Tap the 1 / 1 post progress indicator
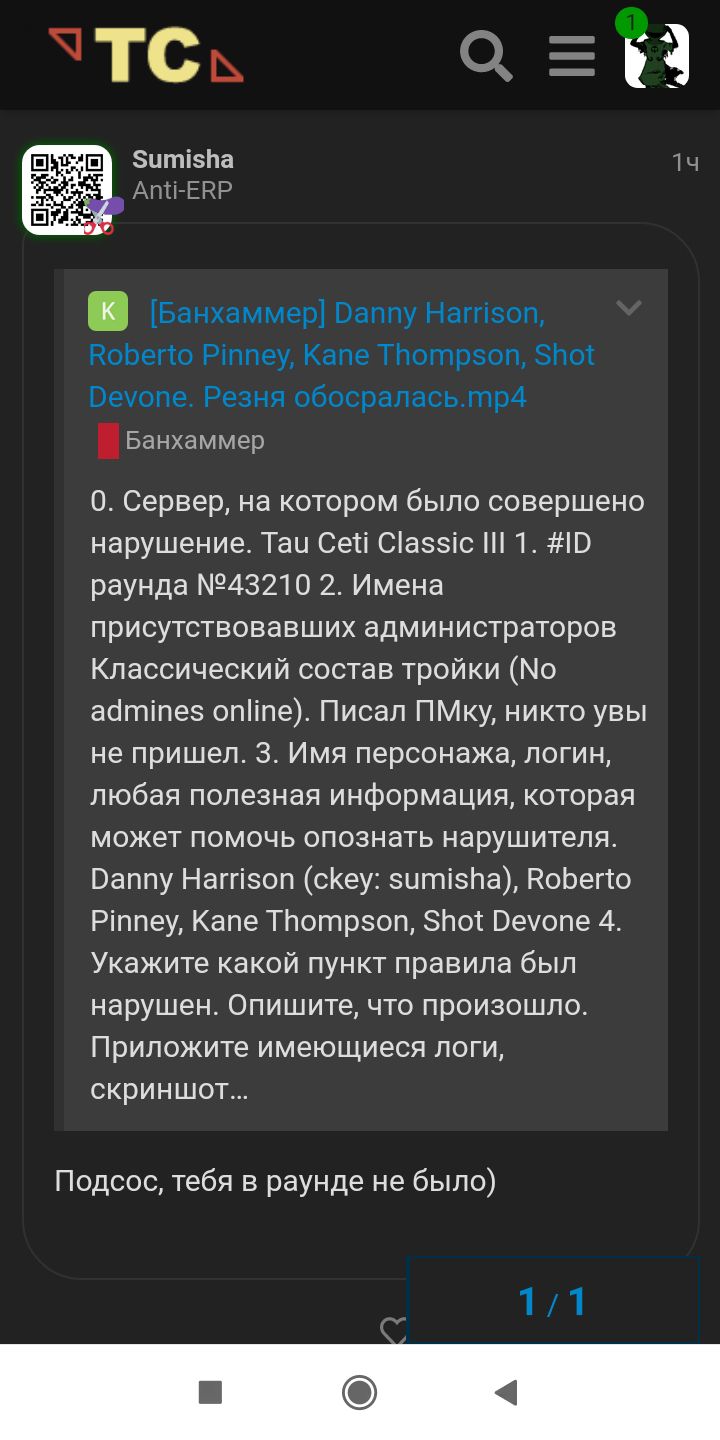The image size is (720, 1440). pyautogui.click(x=553, y=1301)
